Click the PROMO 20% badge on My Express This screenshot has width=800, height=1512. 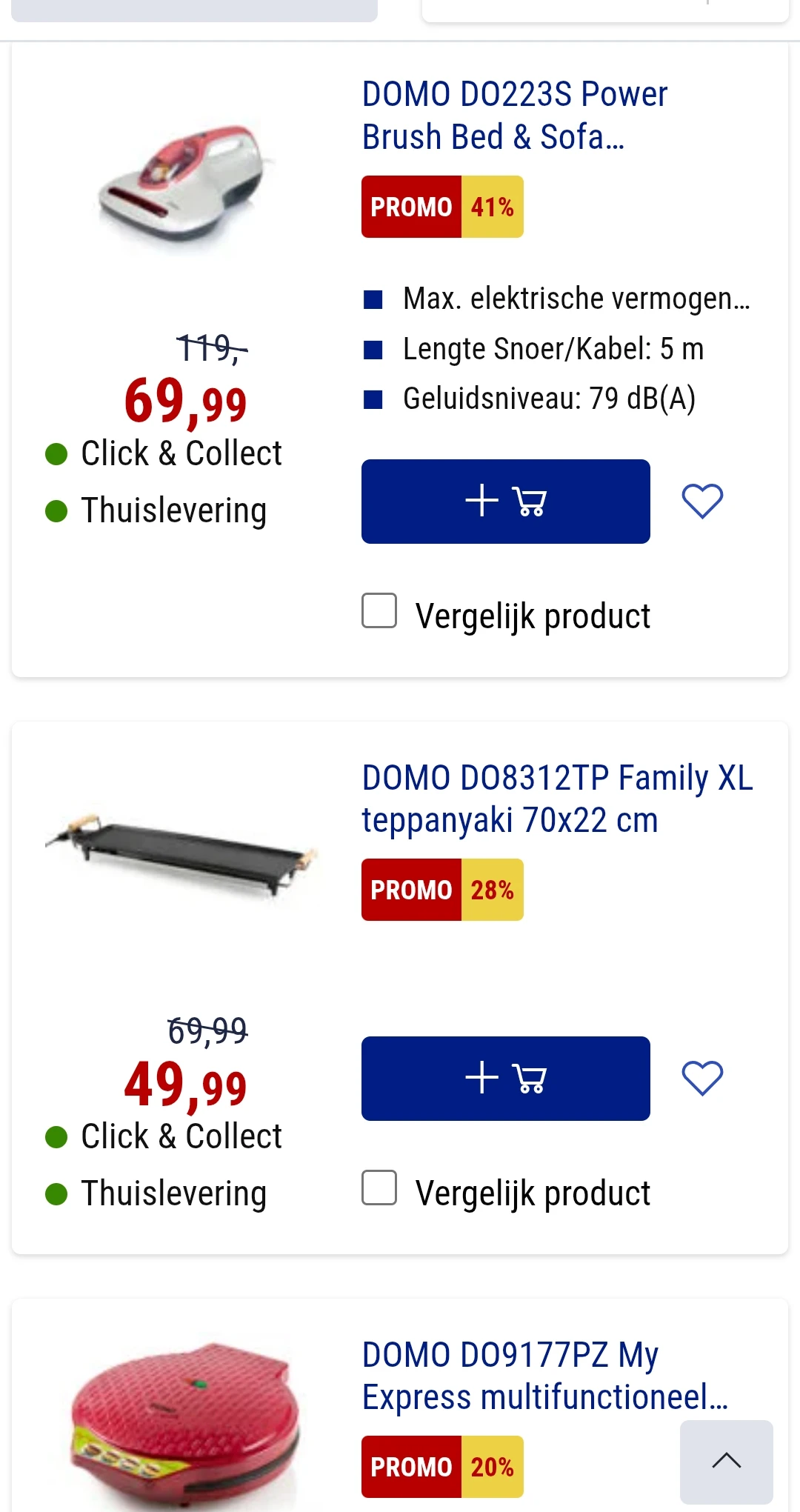coord(494,1465)
